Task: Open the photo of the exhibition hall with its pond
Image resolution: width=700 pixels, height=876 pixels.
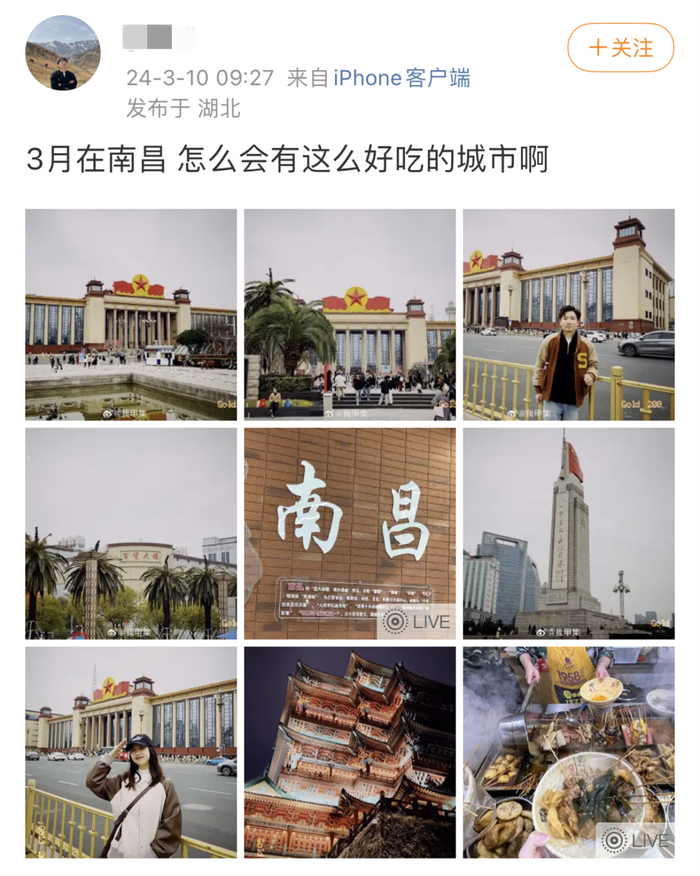Action: (x=131, y=314)
